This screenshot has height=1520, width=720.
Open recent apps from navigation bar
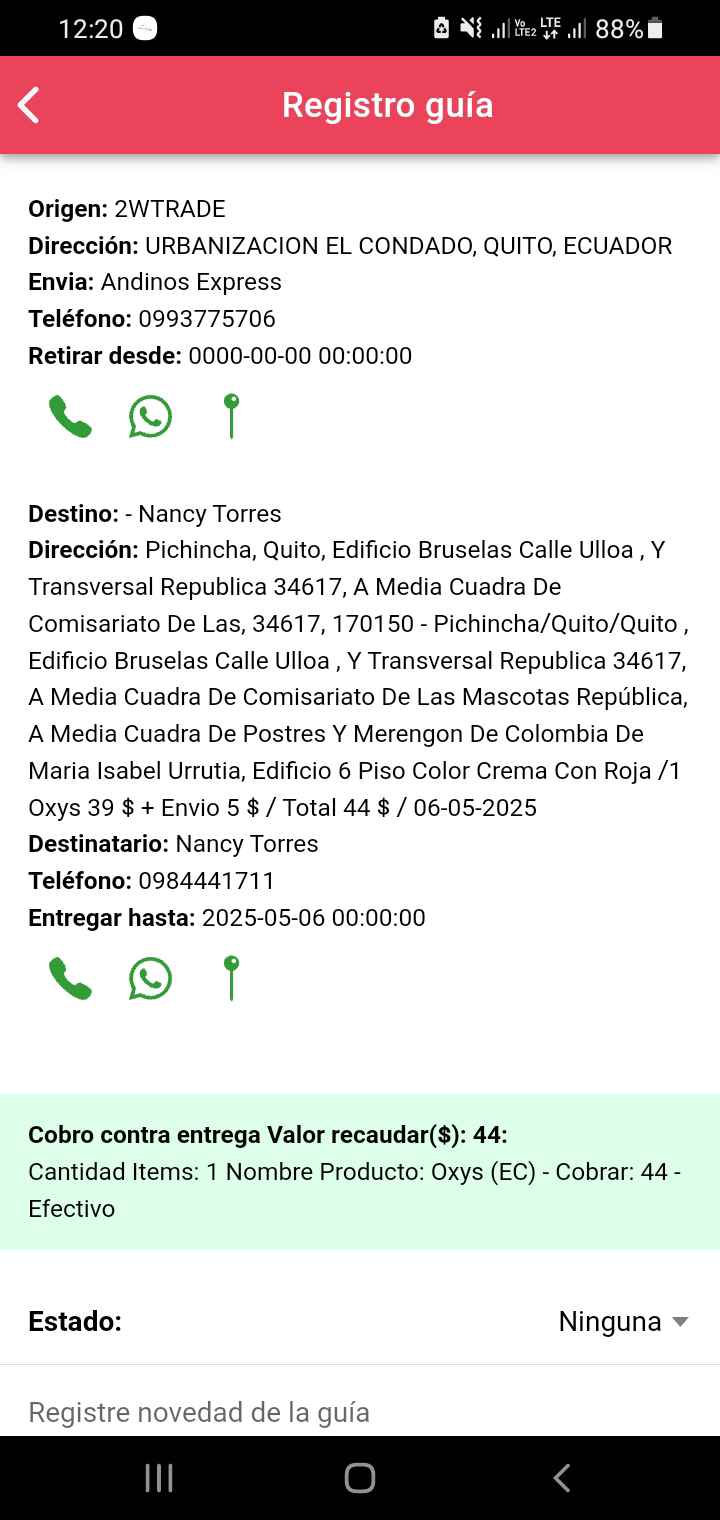click(x=159, y=1478)
